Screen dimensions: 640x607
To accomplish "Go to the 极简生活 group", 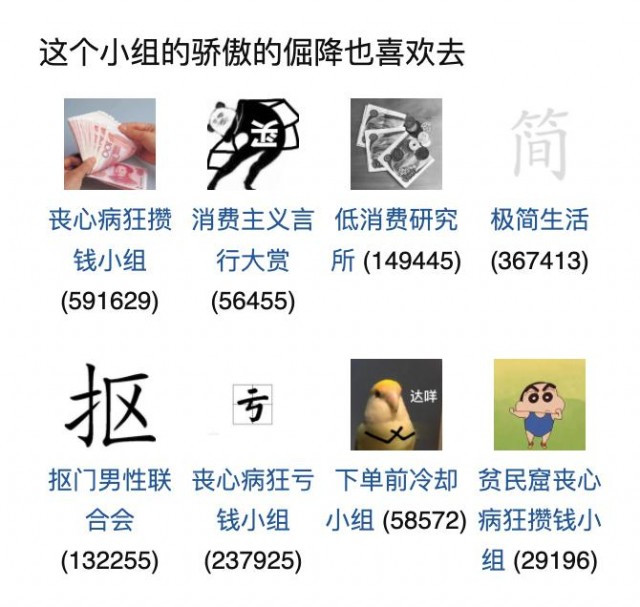I will pyautogui.click(x=539, y=220).
